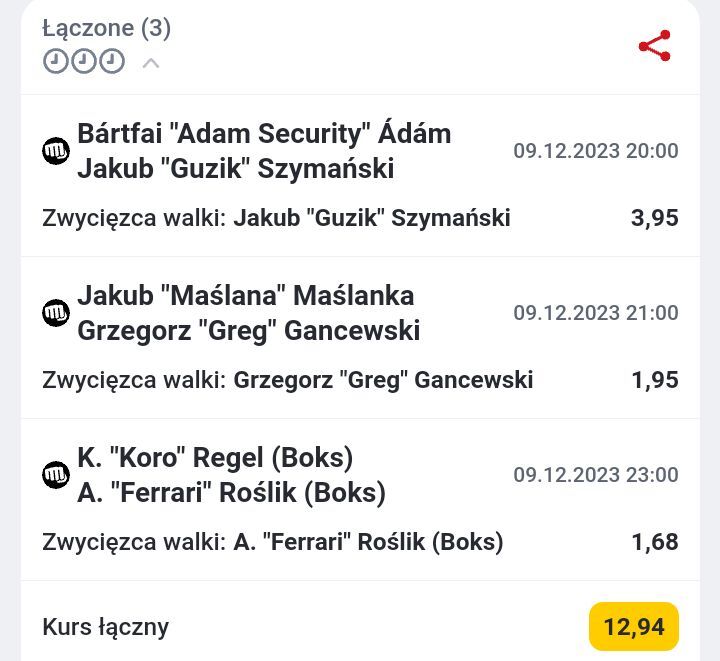Open the Maślanka vs Gancewski fight
720x661 pixels.
pos(248,313)
